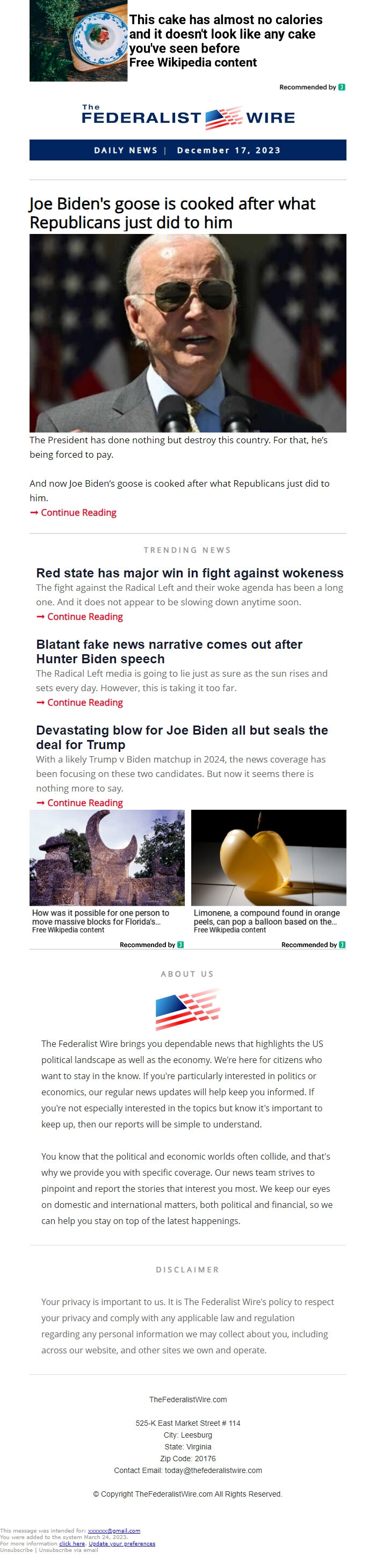Open Devastating blow for Joe Biden headline
This screenshot has width=376, height=1568.
(182, 737)
